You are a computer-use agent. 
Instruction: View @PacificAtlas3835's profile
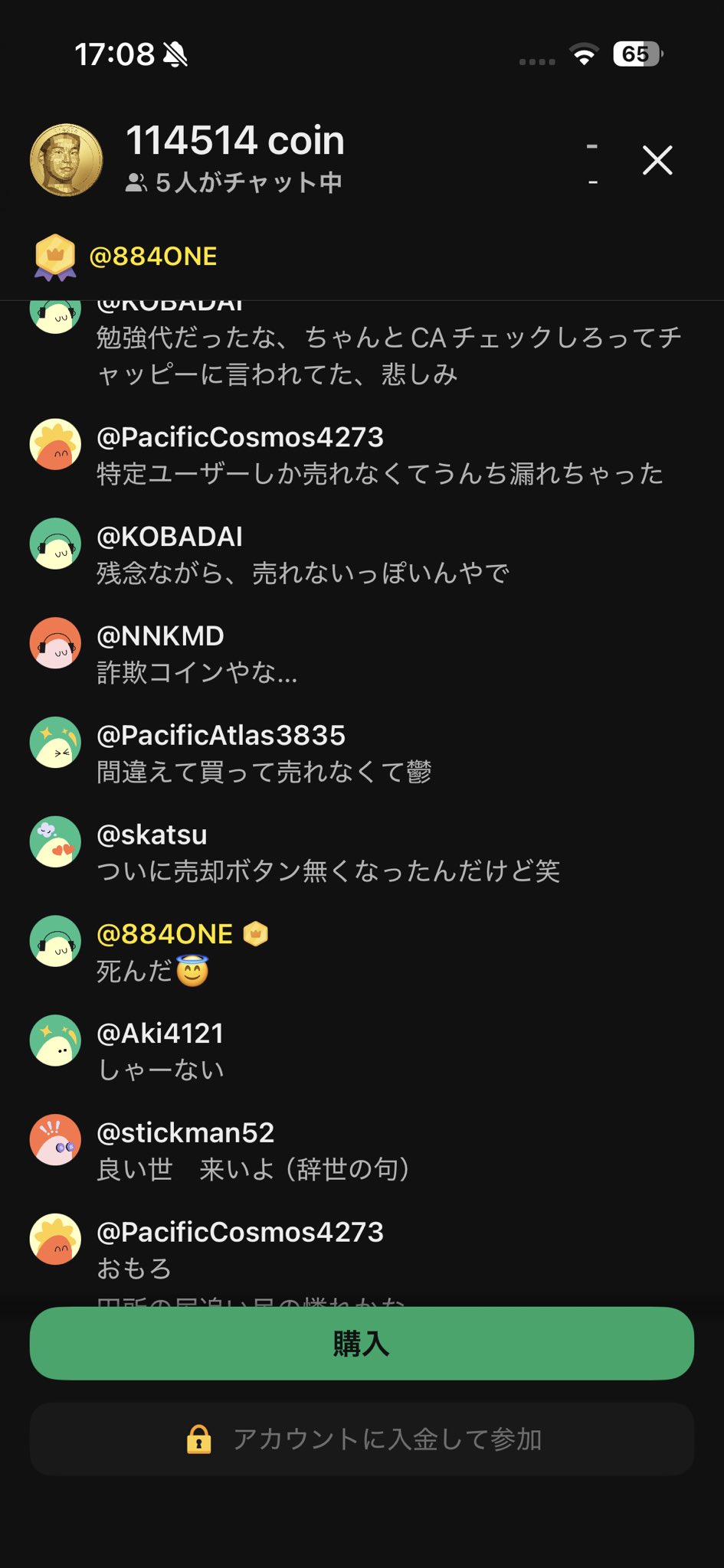[221, 736]
